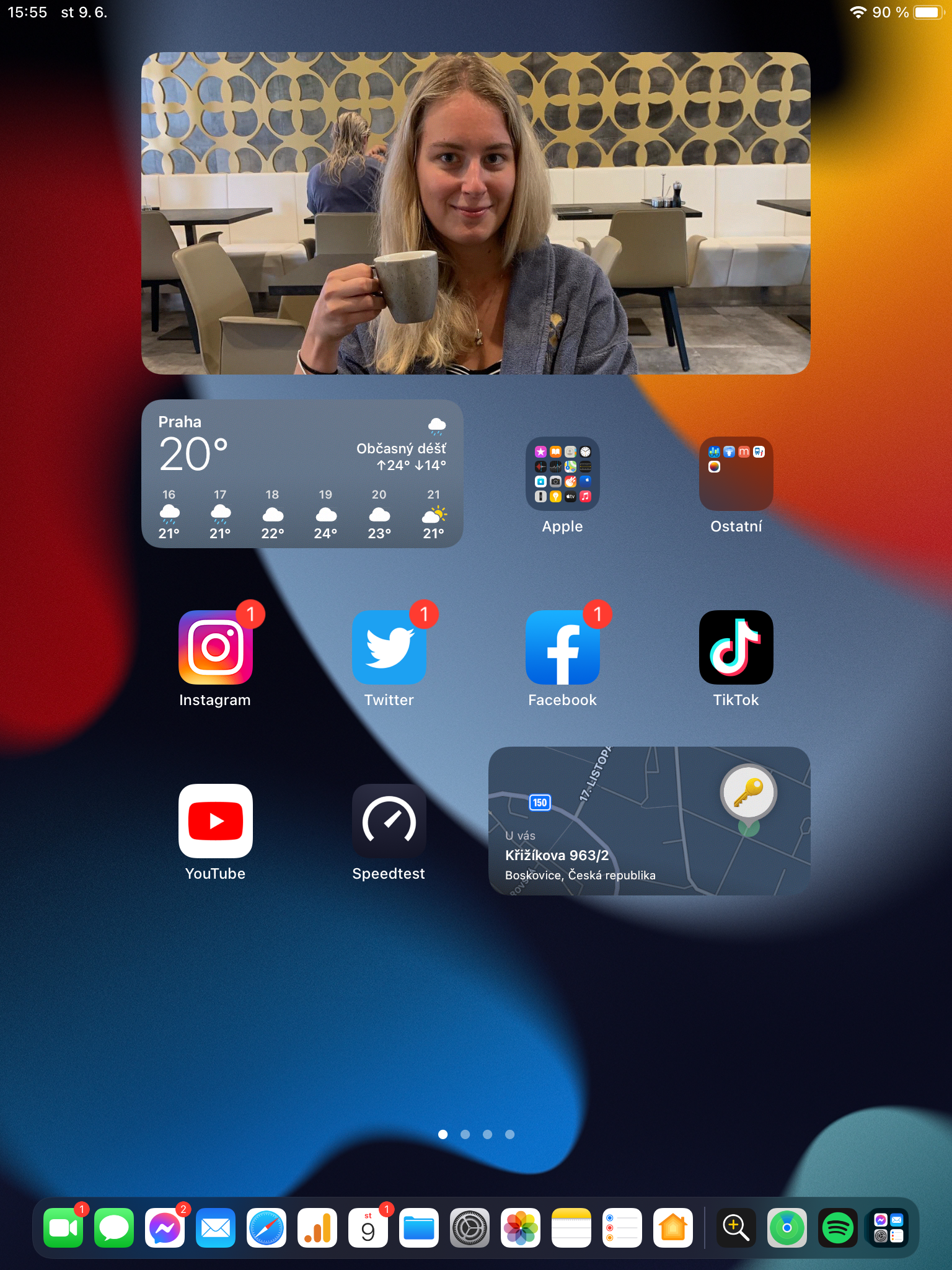
Task: Open the Praha weather widget
Action: (302, 474)
